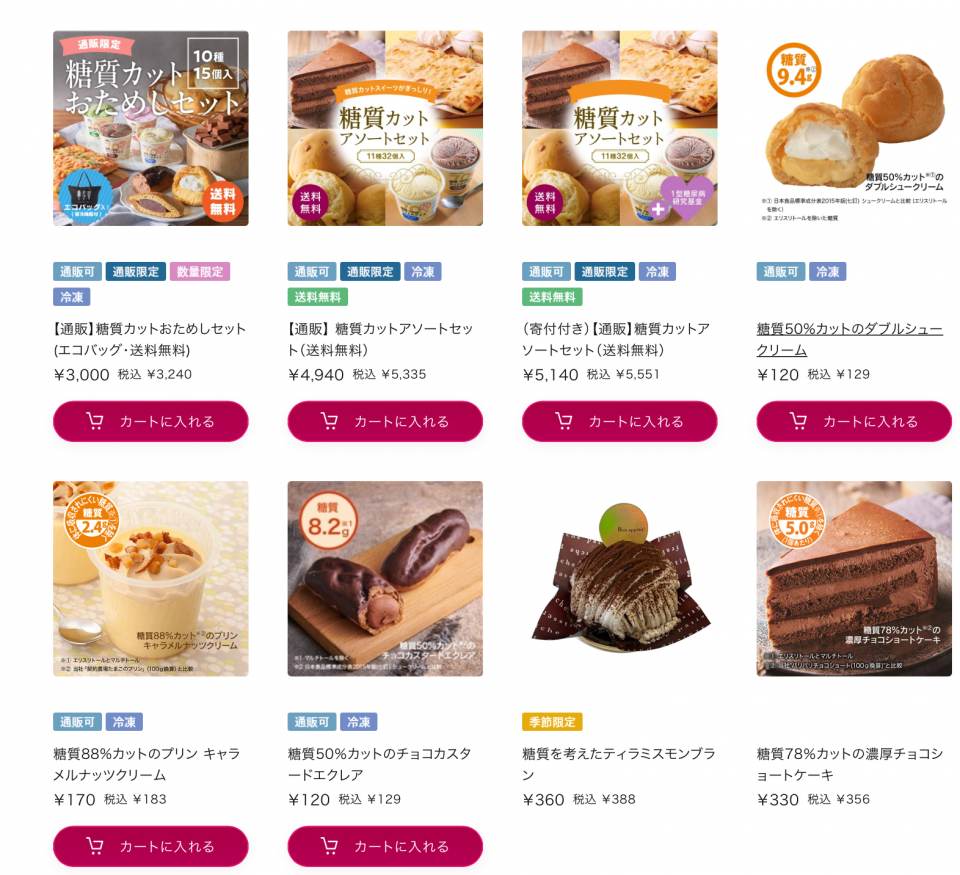Open the caramel nut pudding product image

click(150, 578)
